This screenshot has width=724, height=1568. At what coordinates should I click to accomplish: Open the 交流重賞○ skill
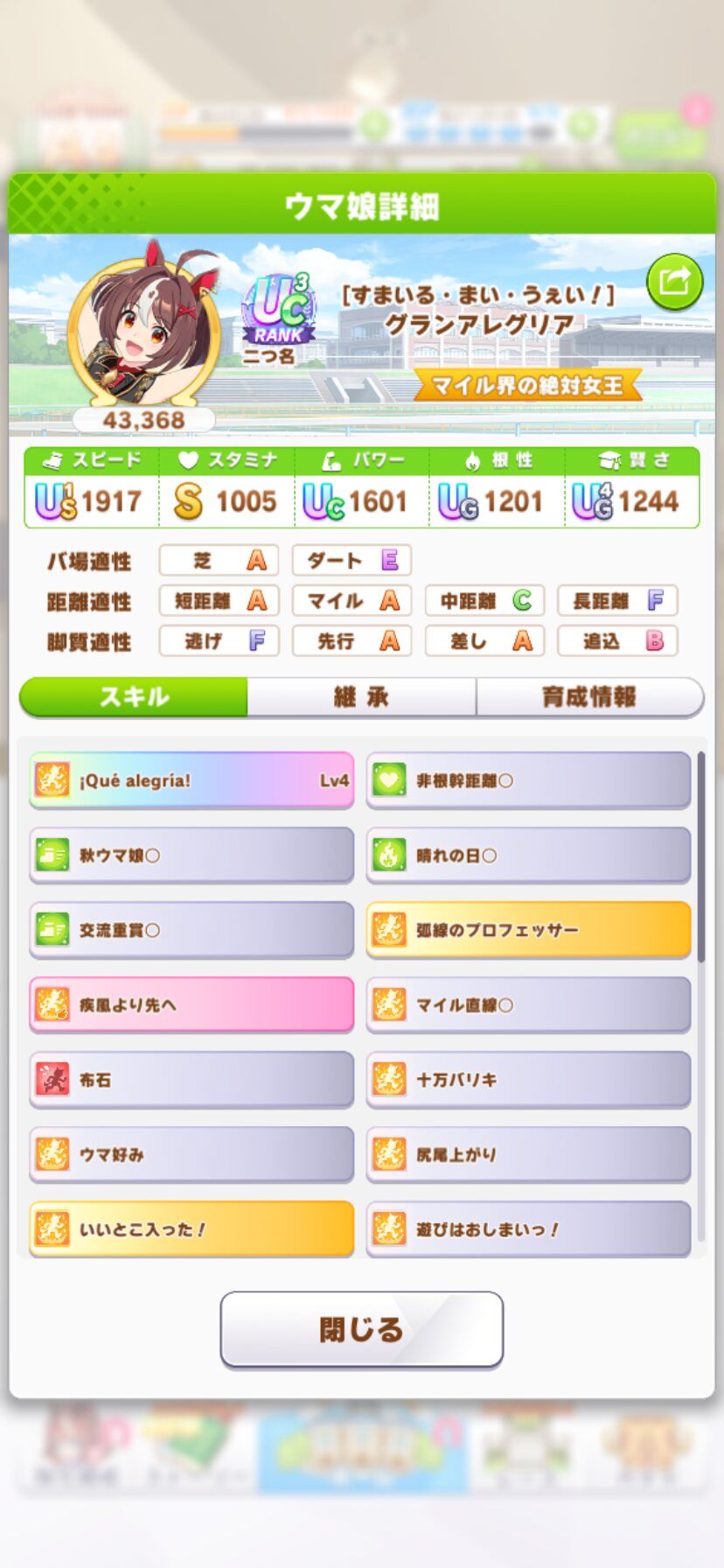tap(191, 929)
